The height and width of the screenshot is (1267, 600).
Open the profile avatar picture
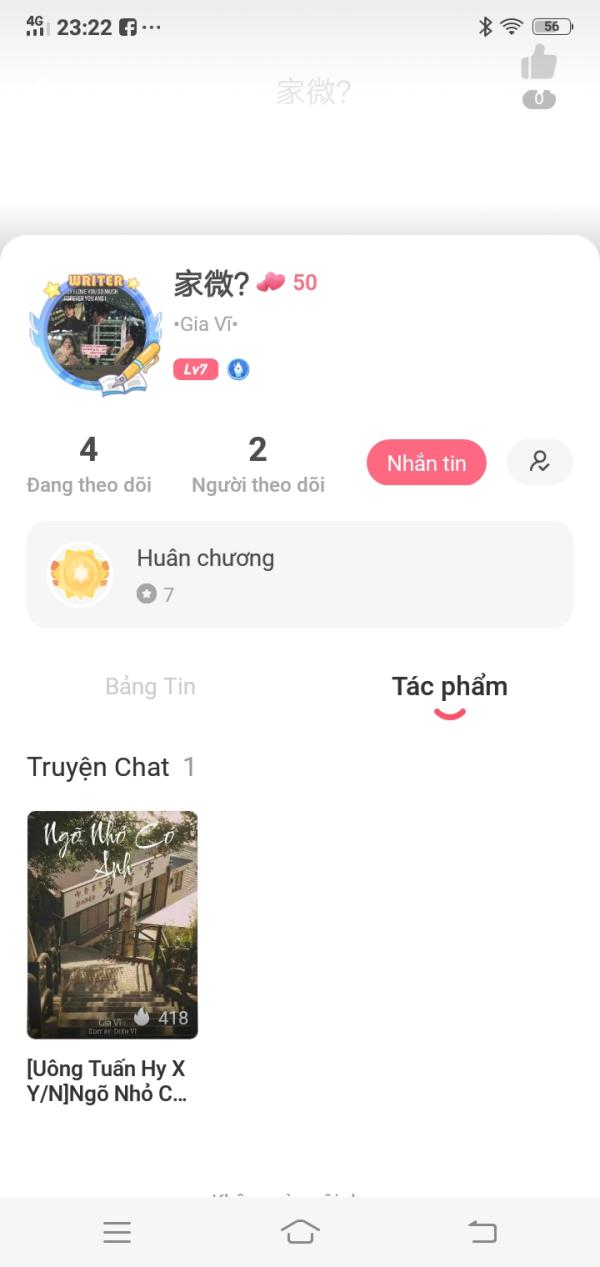(x=96, y=334)
